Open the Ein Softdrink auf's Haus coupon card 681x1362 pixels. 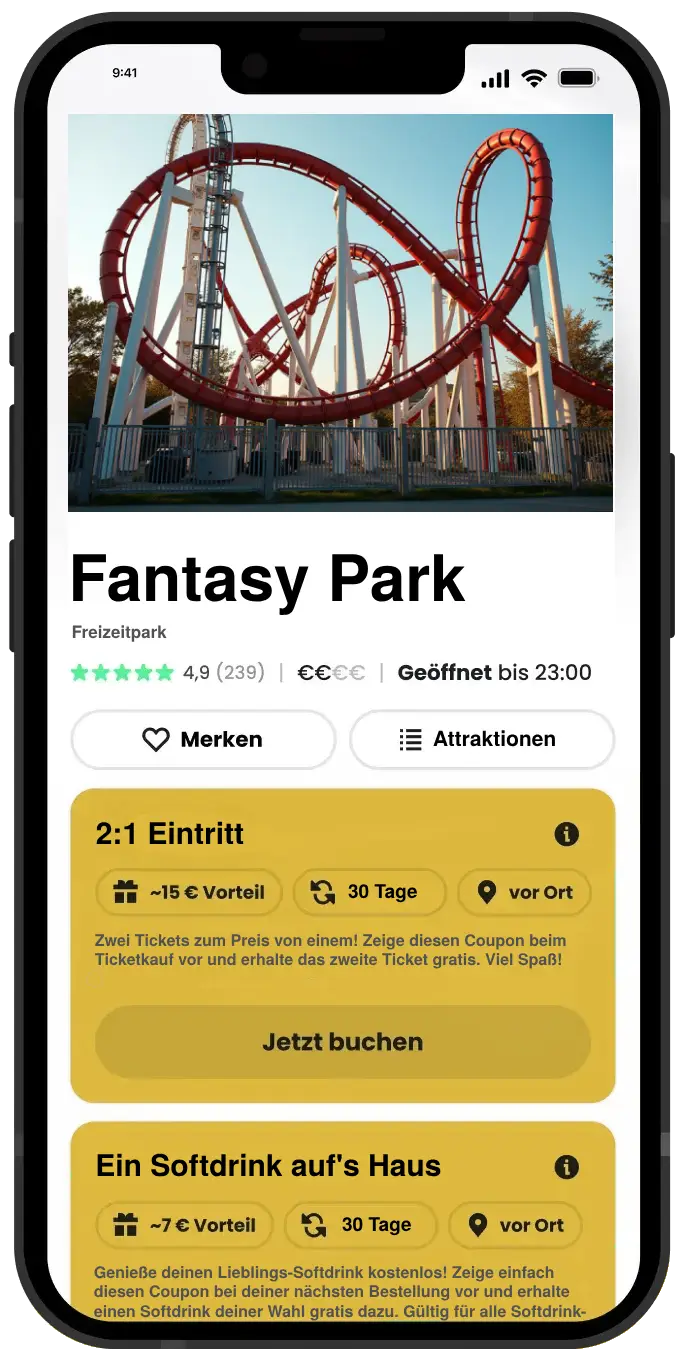268,1167
